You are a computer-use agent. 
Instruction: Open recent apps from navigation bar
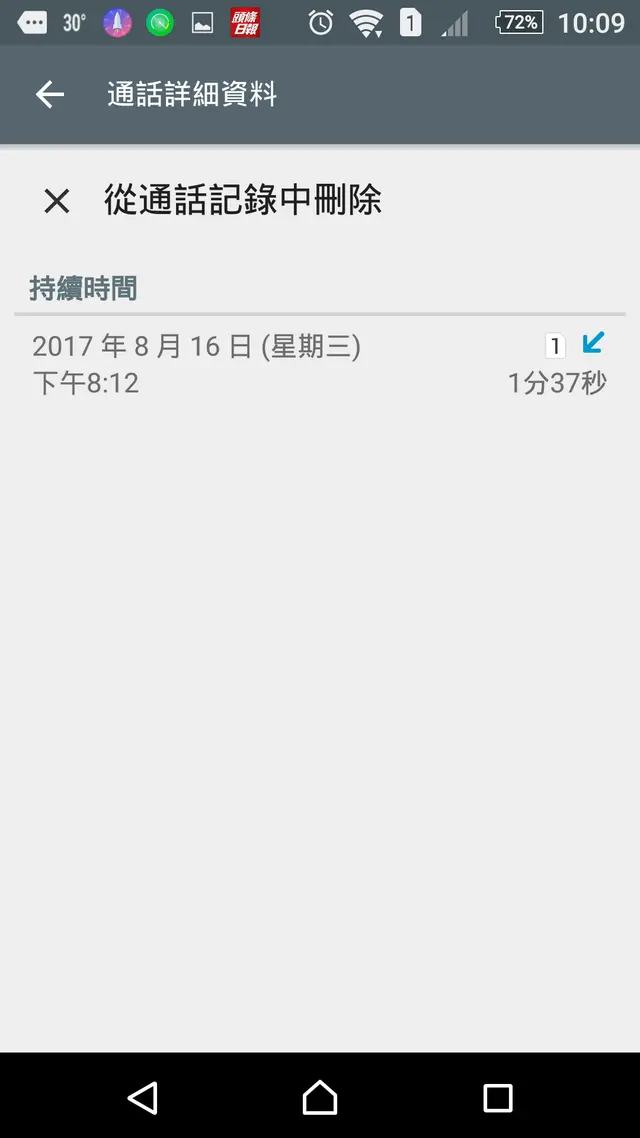[x=497, y=1097]
